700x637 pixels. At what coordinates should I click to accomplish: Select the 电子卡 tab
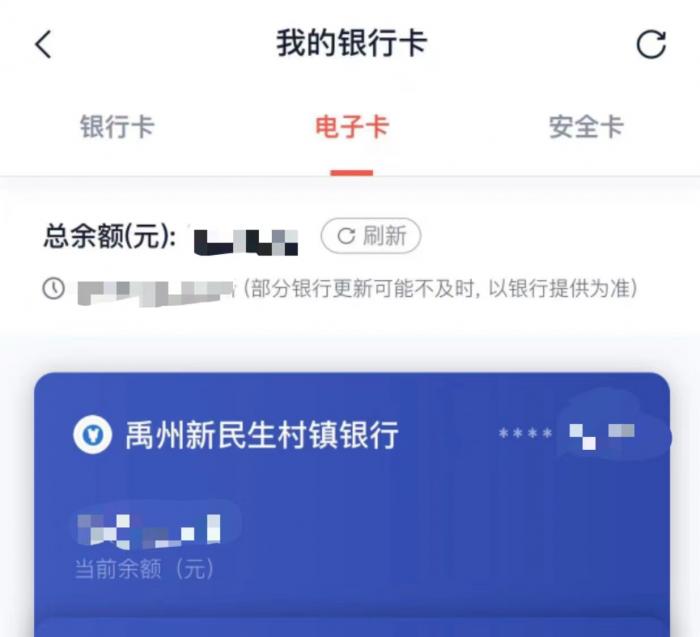point(351,127)
